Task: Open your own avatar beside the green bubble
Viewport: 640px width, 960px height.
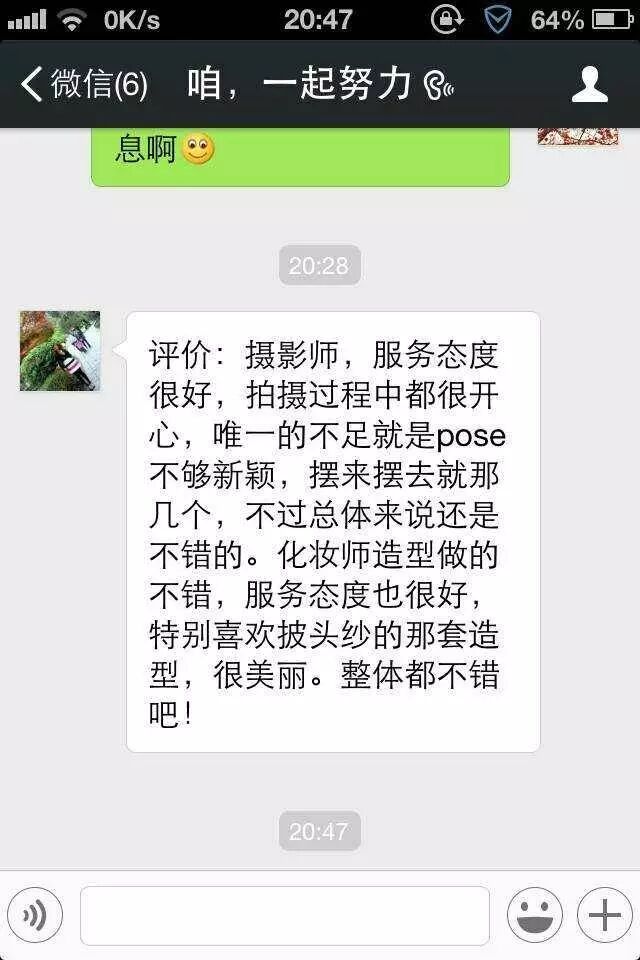Action: (x=577, y=137)
